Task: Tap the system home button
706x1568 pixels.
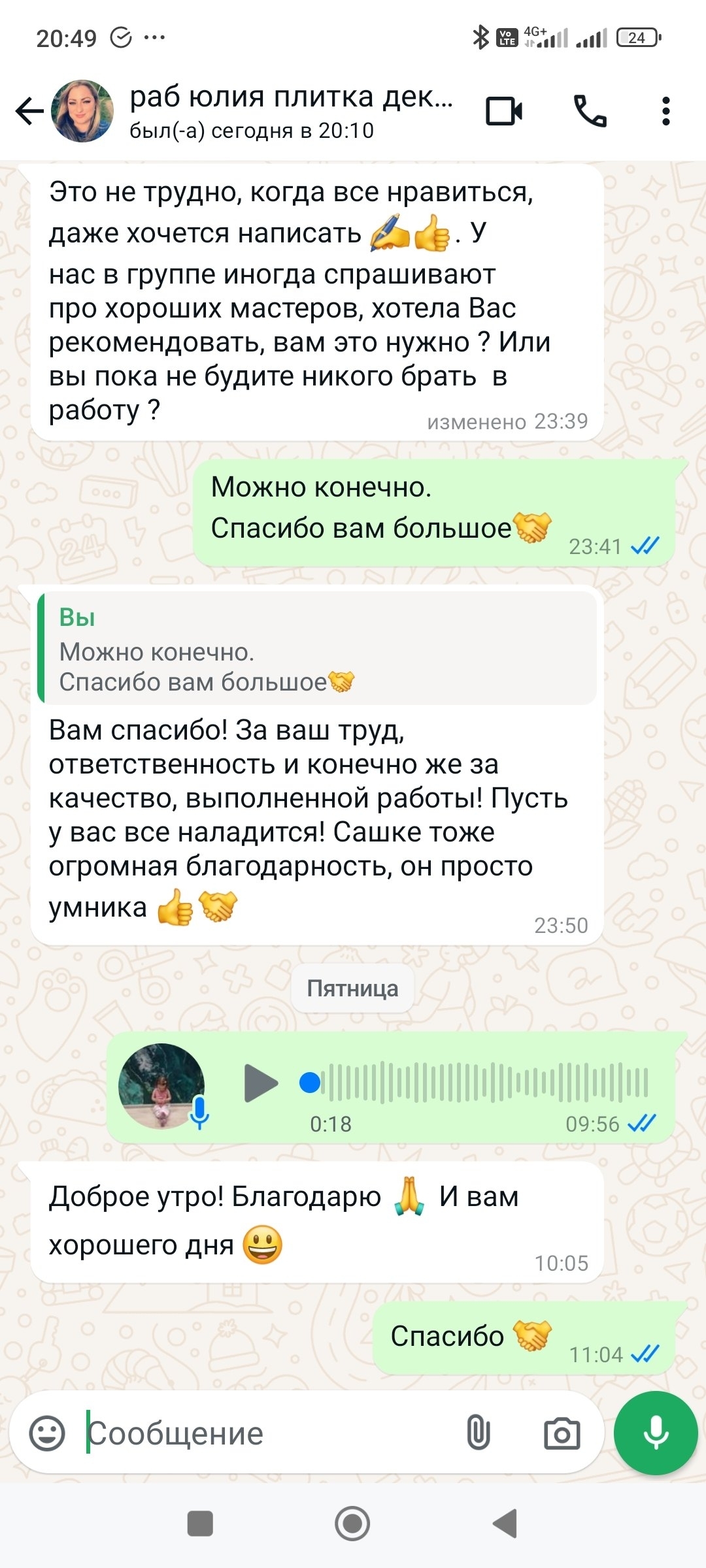Action: (352, 1524)
